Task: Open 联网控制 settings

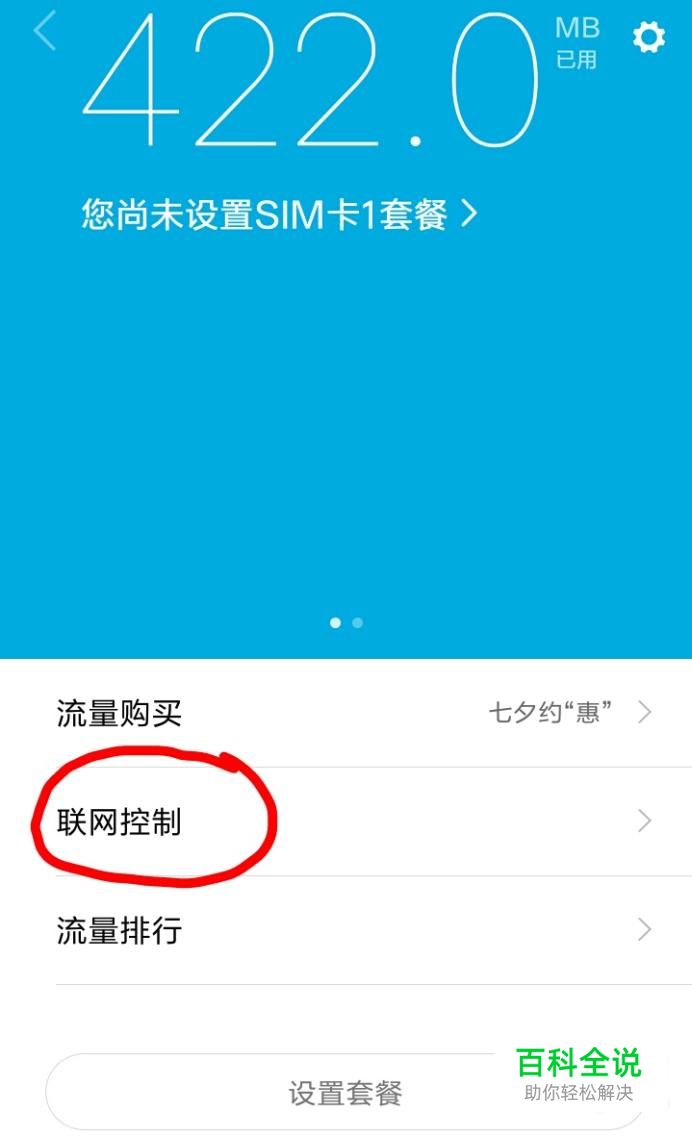Action: tap(346, 822)
